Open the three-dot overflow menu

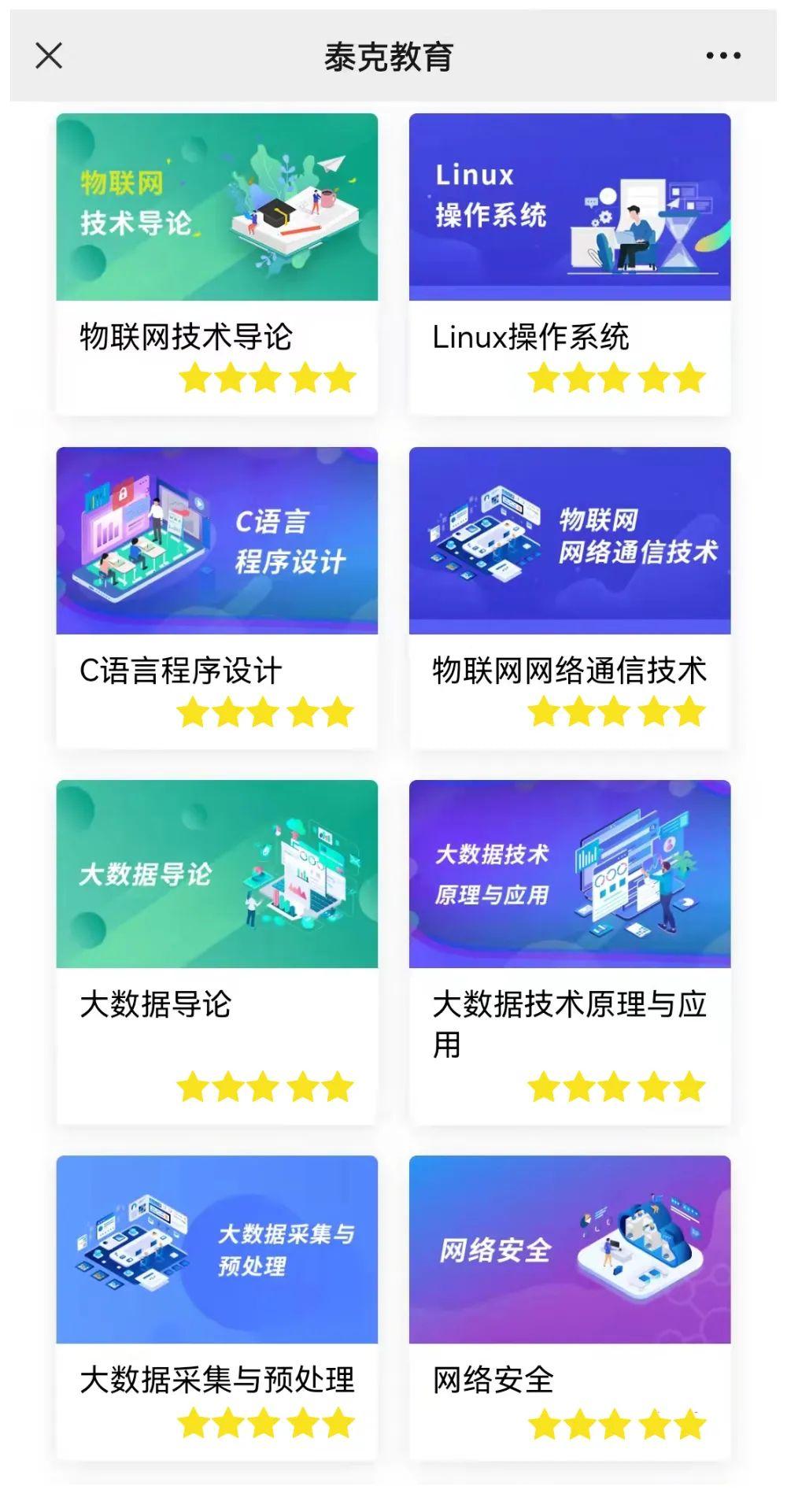pos(722,56)
